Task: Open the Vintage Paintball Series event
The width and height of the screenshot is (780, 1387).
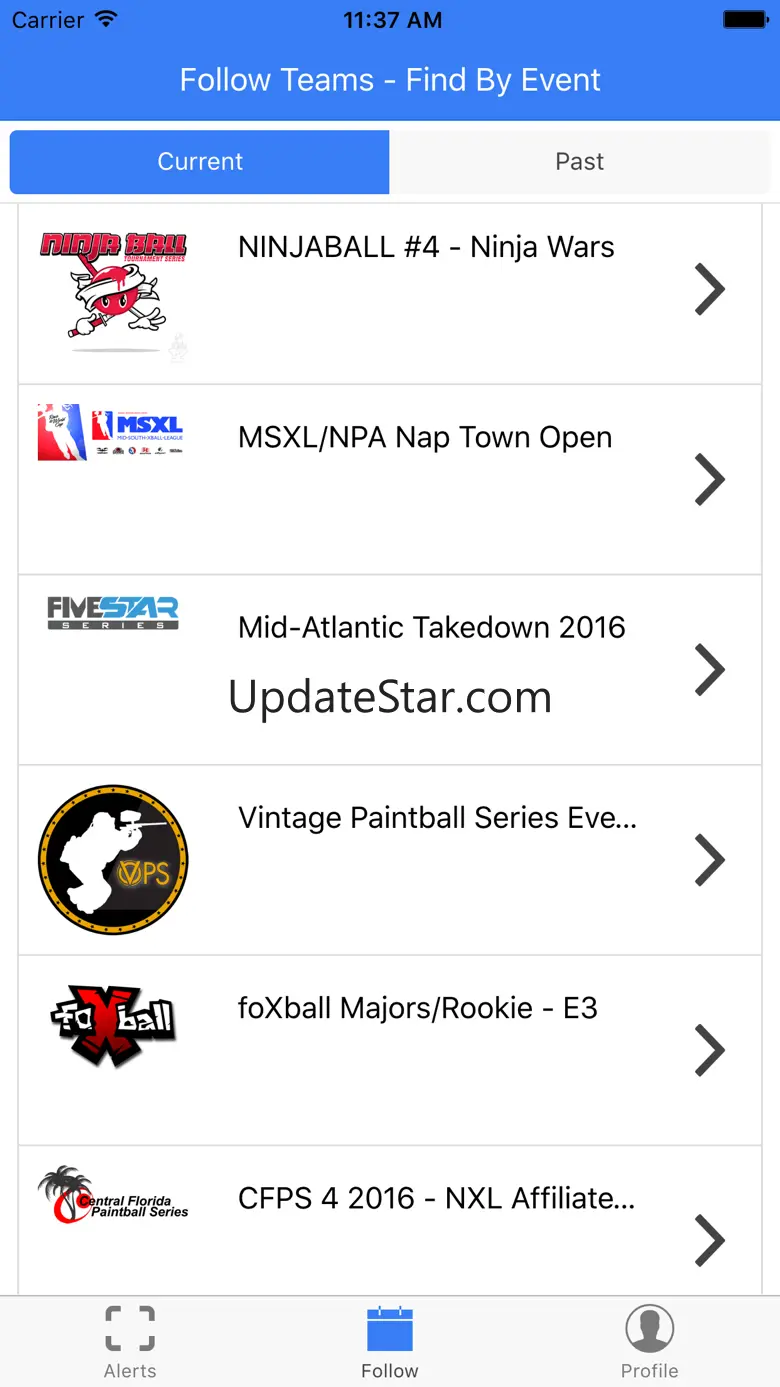Action: pyautogui.click(x=390, y=860)
